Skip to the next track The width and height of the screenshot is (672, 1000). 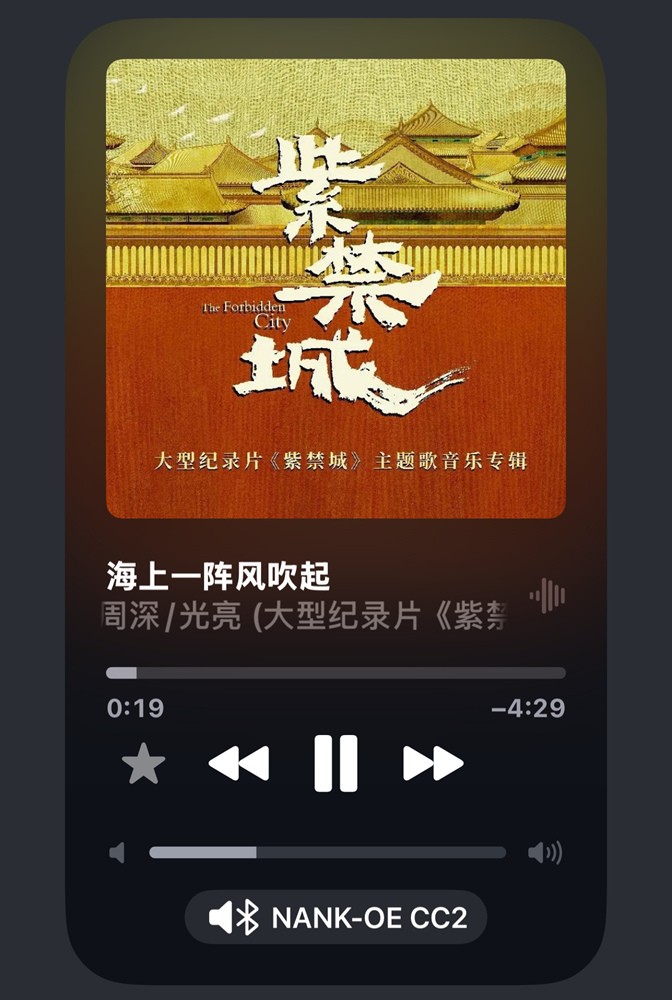(433, 763)
